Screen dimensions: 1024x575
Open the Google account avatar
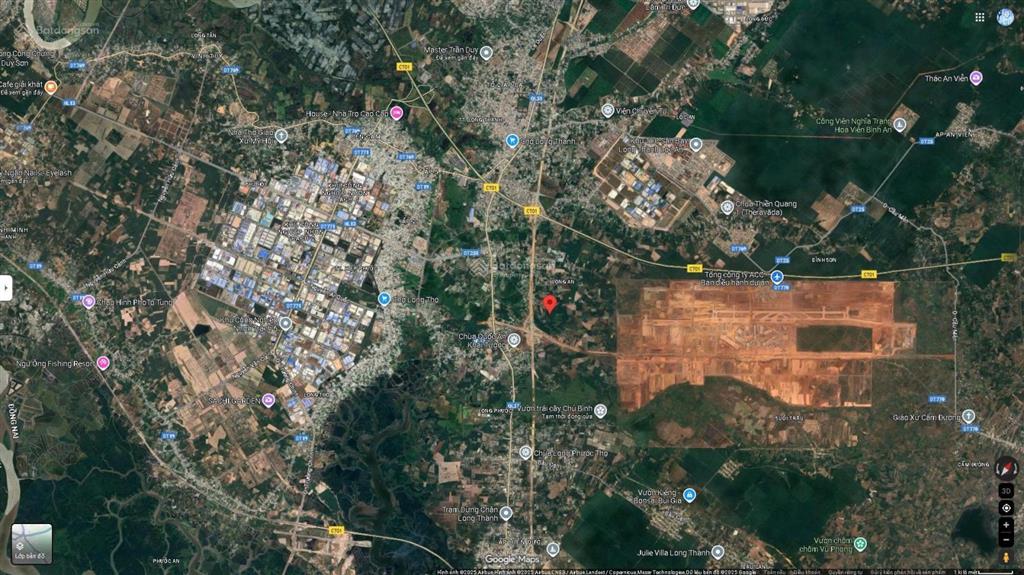1005,17
